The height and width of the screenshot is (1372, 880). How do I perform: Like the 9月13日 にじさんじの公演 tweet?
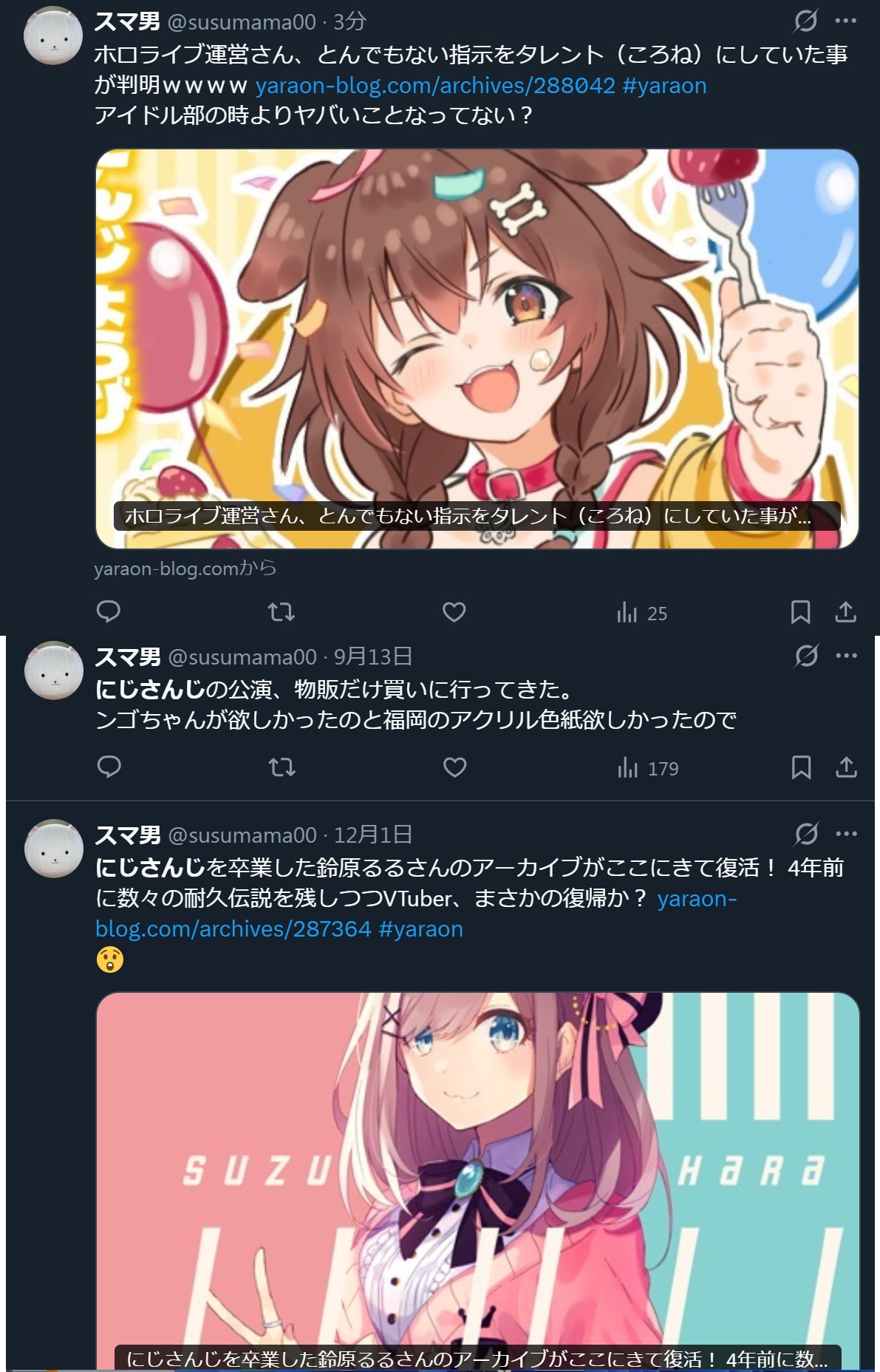[x=454, y=767]
